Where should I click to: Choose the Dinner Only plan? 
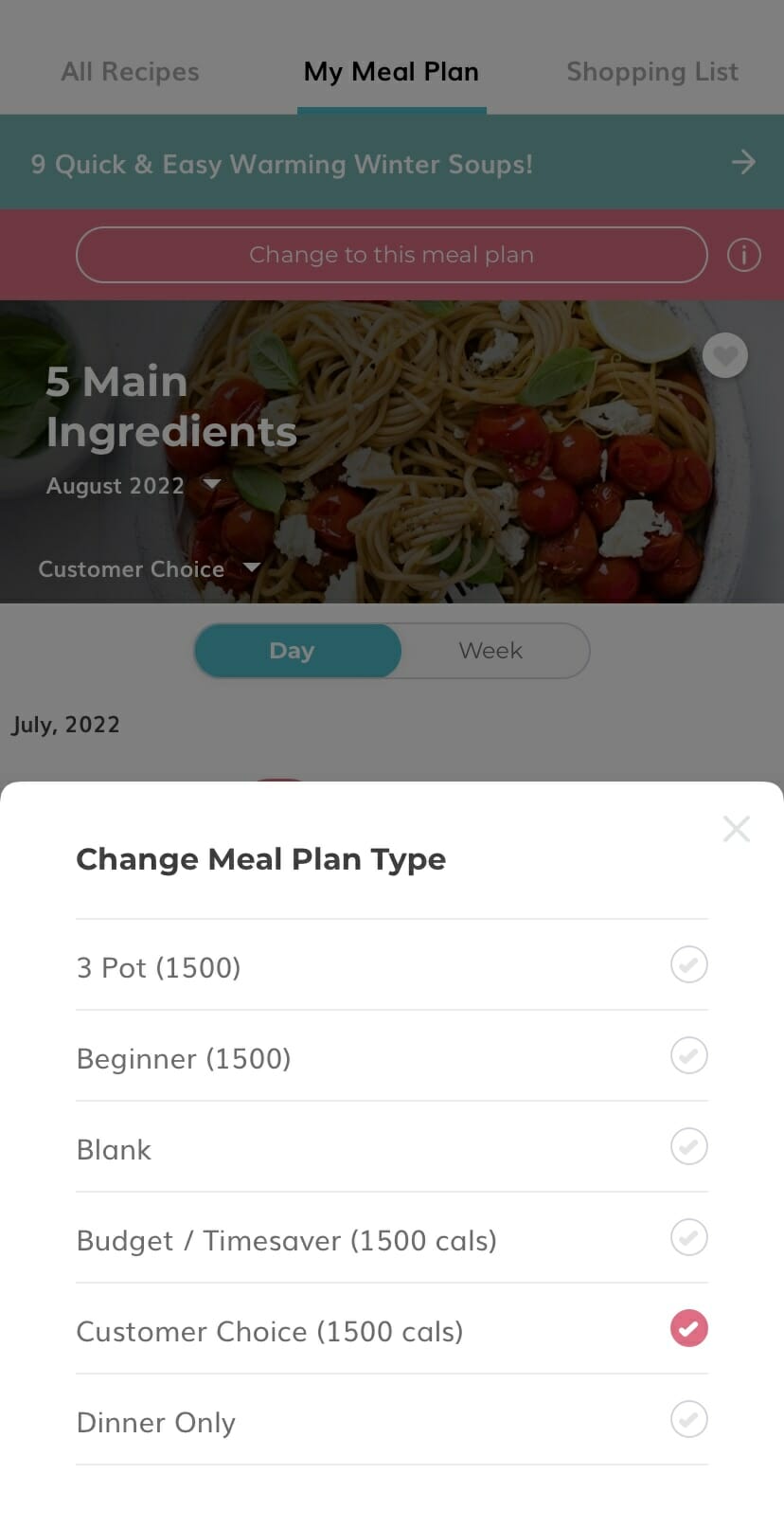point(392,1420)
